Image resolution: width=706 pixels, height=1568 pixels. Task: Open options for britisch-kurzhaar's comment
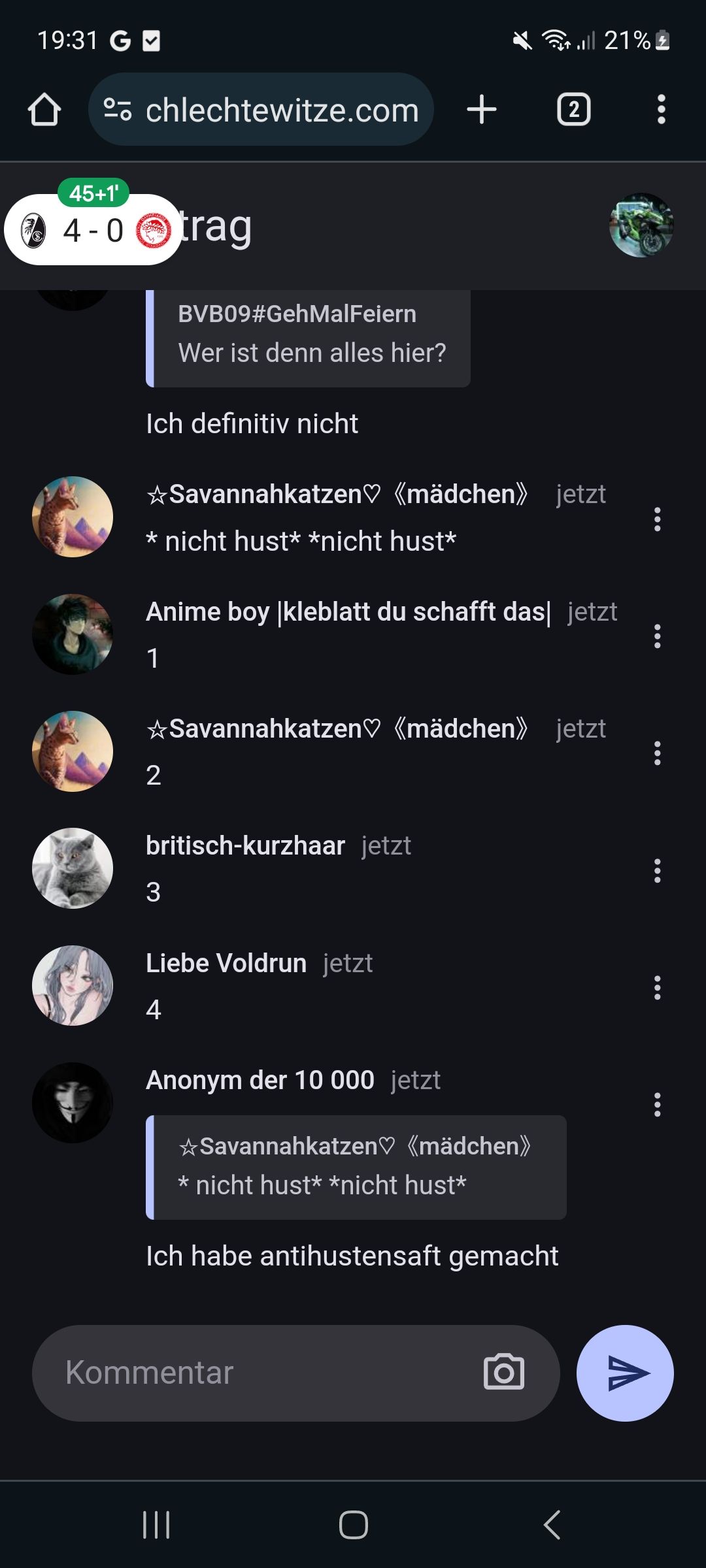657,871
